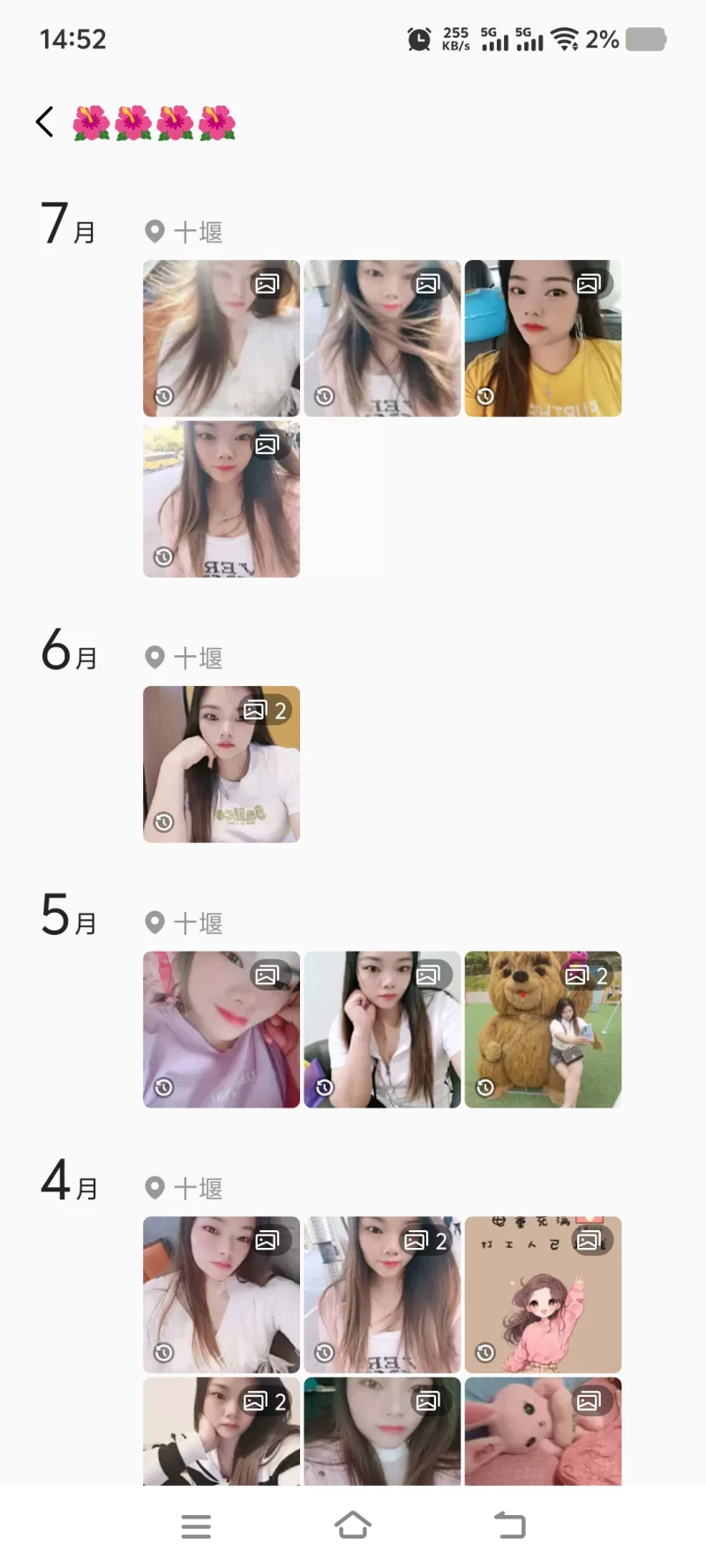This screenshot has height=1568, width=706.
Task: View the May selfie with white shirt and lanyard
Action: (382, 1029)
